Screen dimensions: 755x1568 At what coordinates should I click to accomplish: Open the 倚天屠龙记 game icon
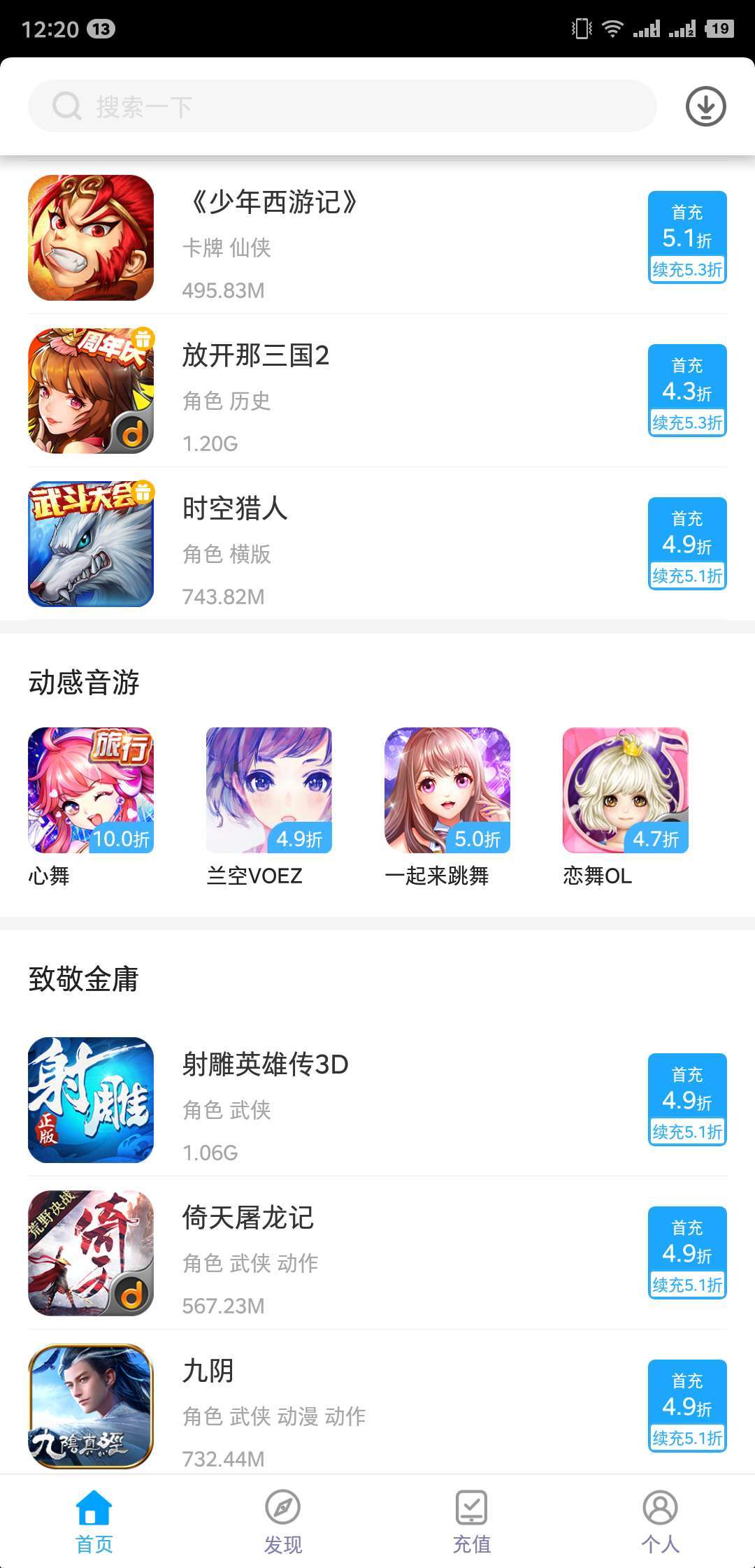pyautogui.click(x=90, y=1253)
